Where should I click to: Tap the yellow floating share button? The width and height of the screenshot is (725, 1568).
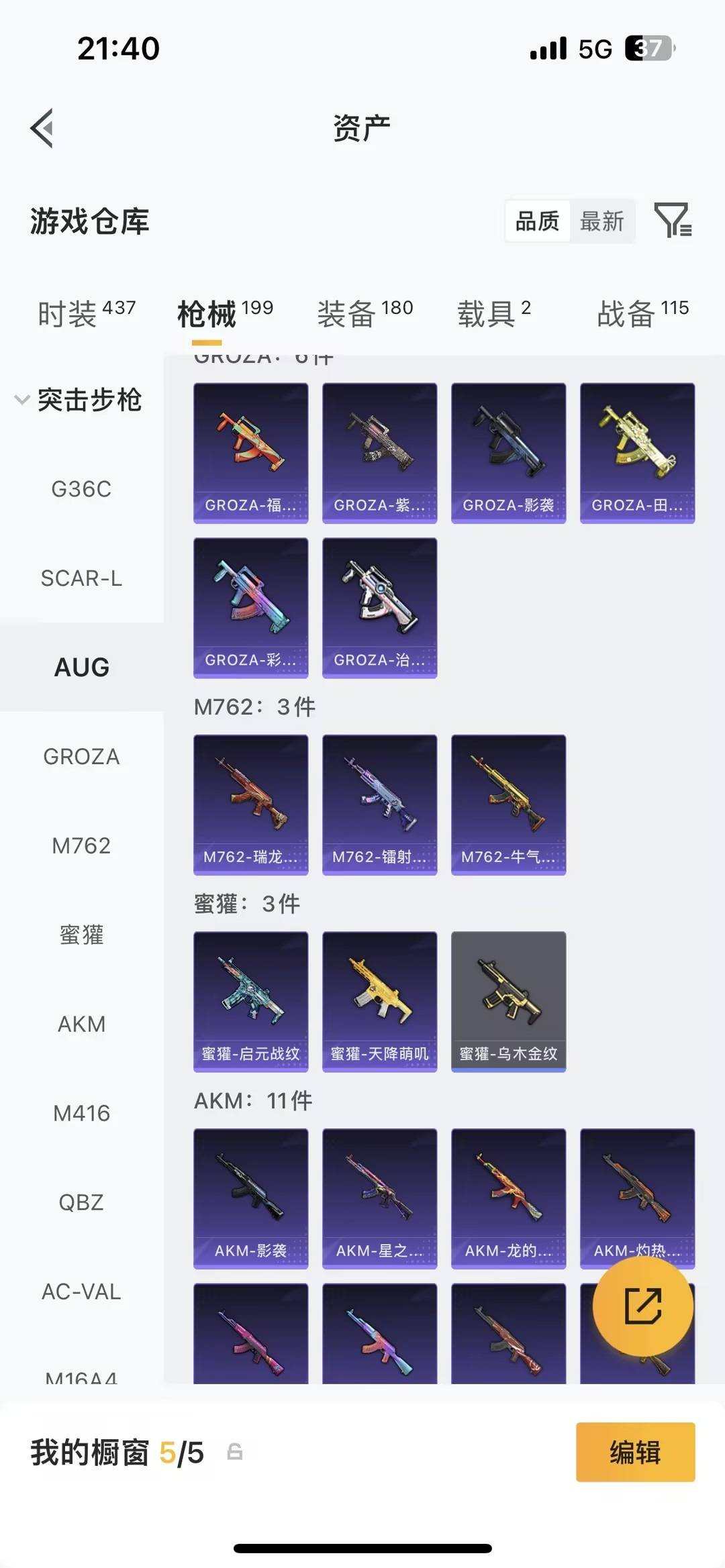click(642, 1306)
